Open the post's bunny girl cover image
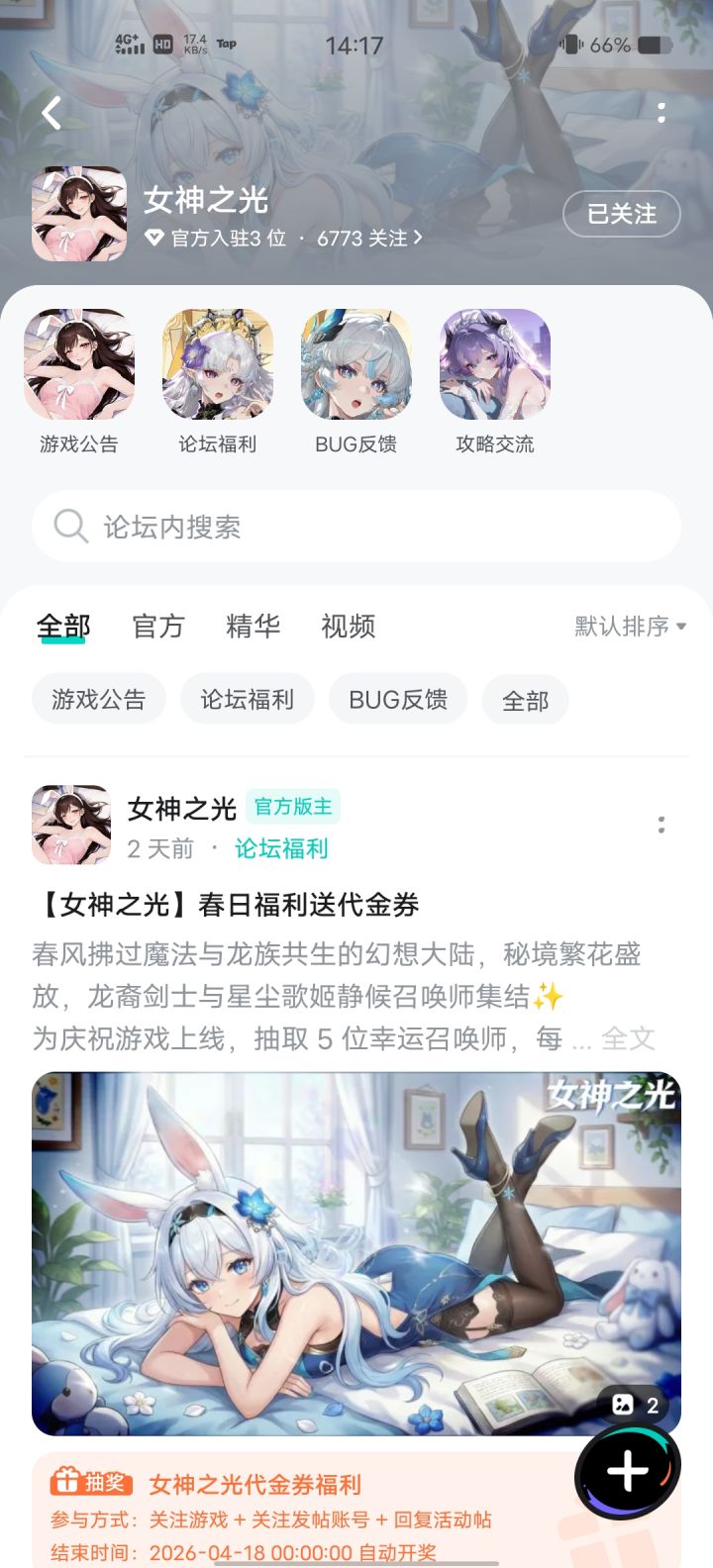 pyautogui.click(x=356, y=1252)
